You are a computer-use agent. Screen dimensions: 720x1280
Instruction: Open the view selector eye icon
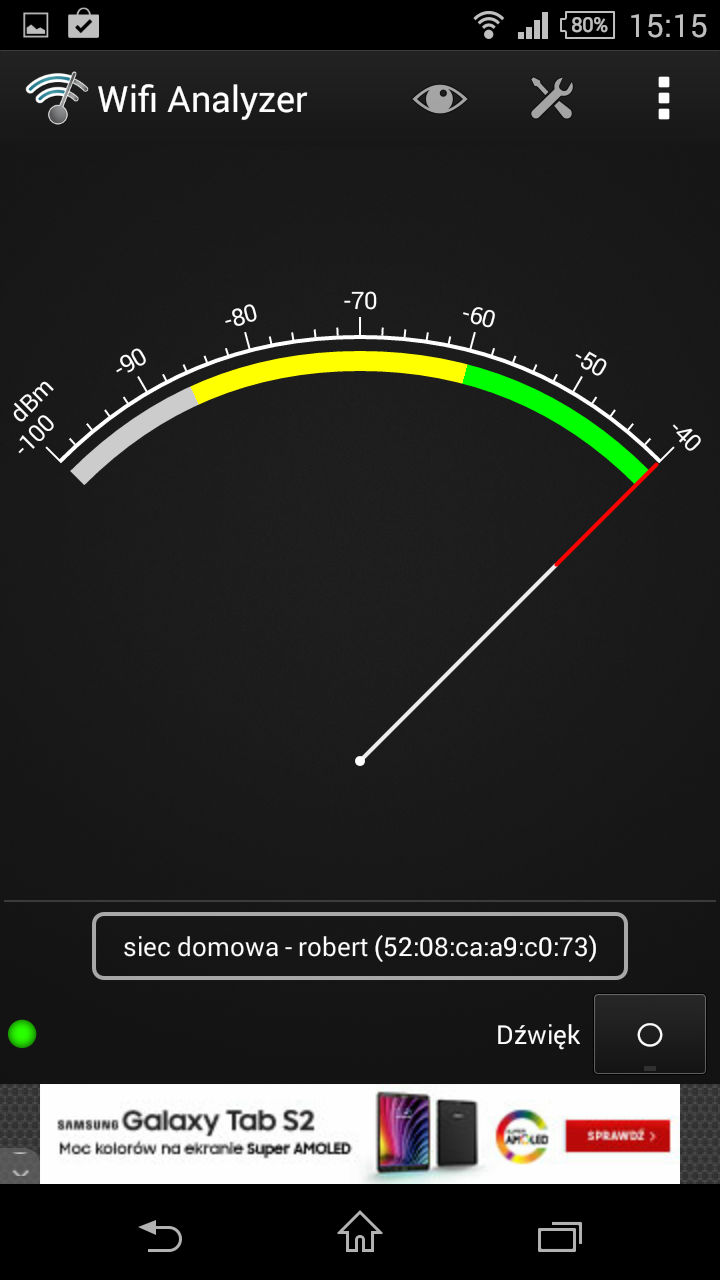(440, 99)
